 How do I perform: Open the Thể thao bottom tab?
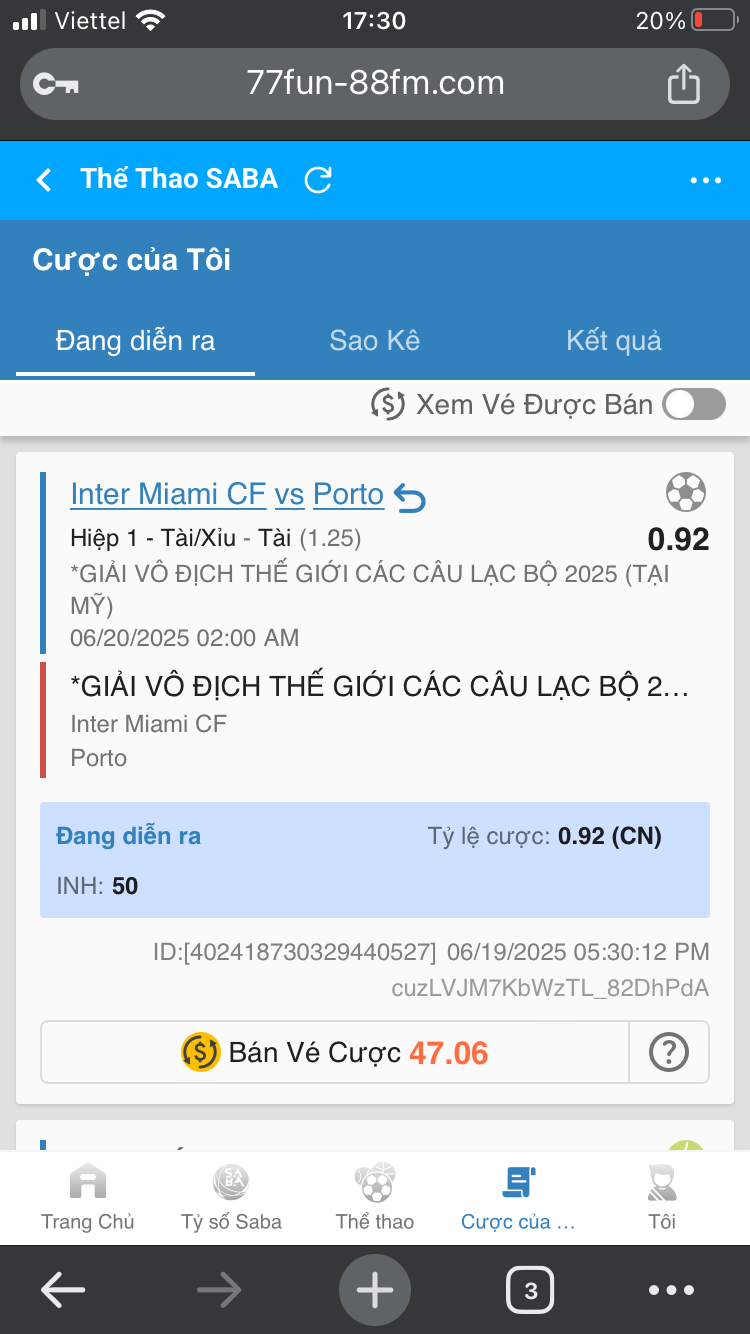(x=375, y=1198)
